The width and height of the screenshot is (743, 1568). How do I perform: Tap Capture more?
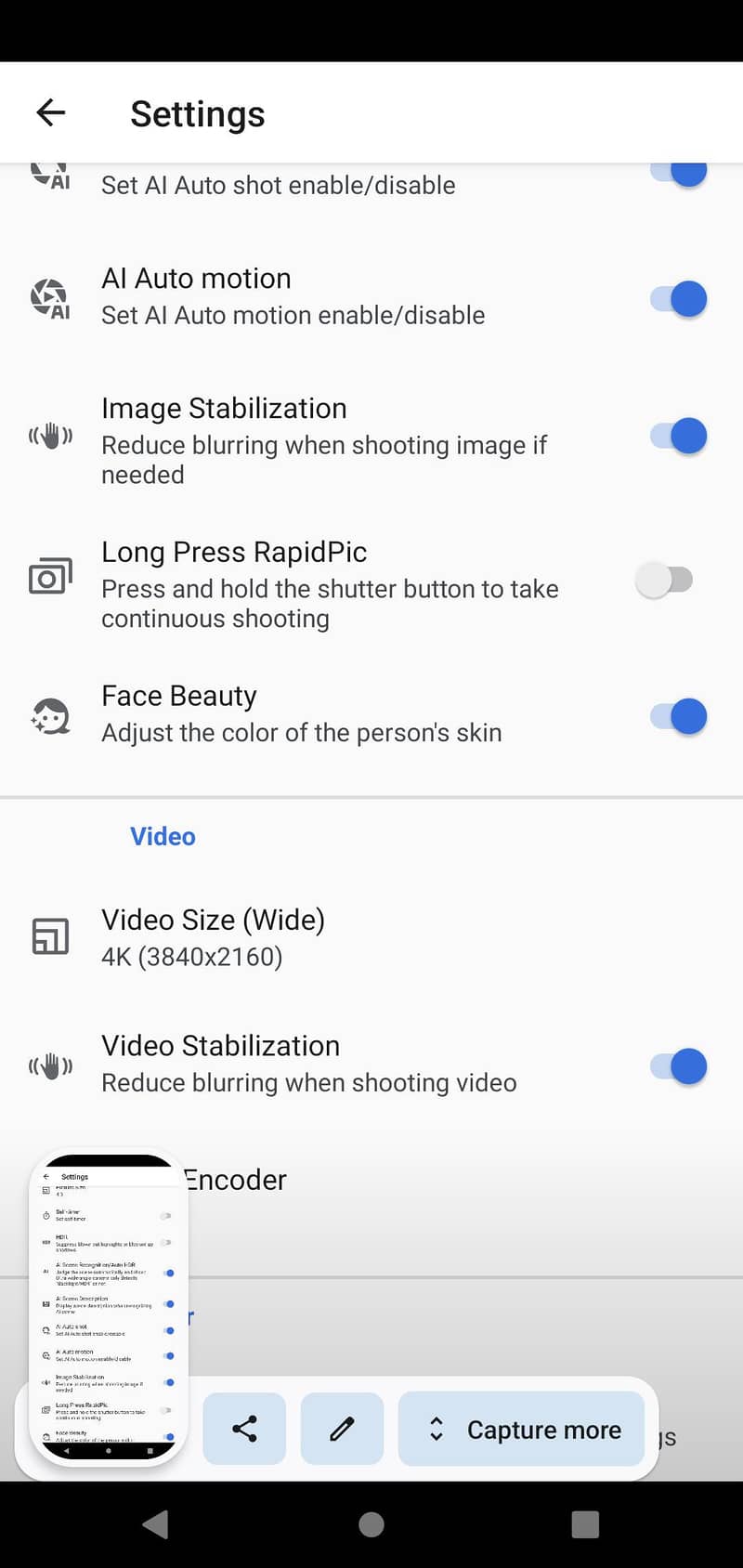522,1429
